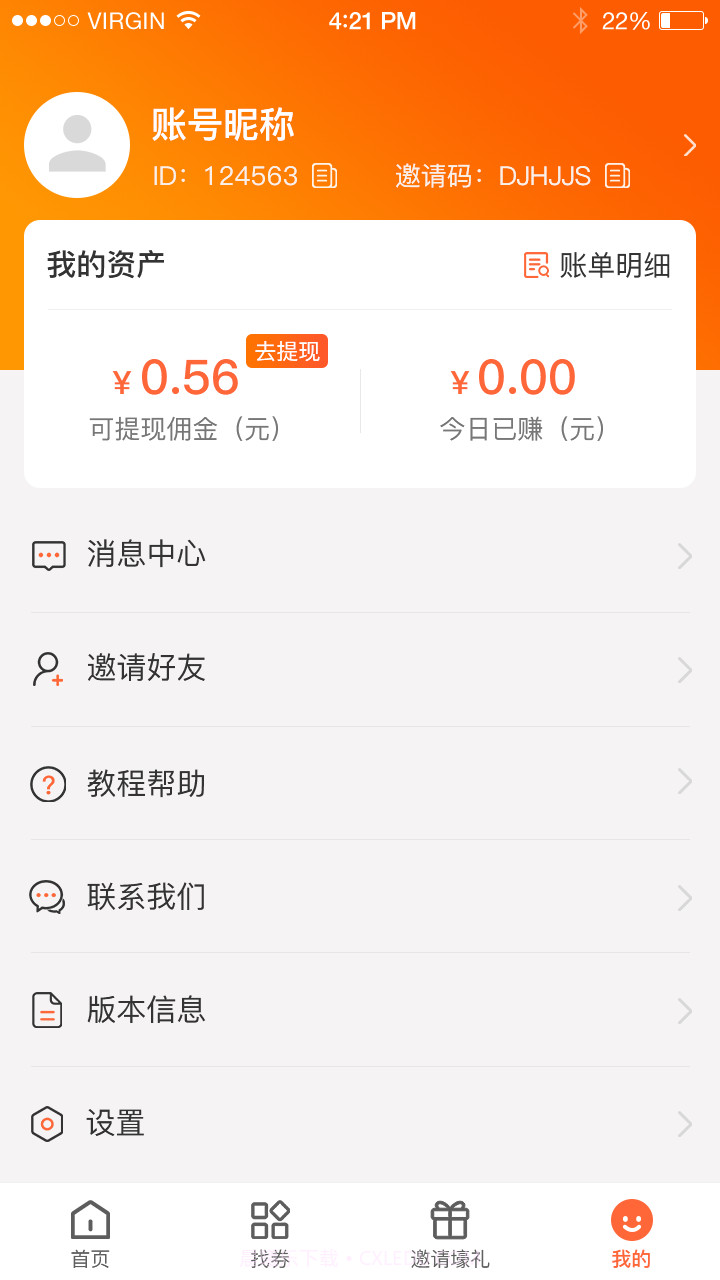Expand the profile via the top-right chevron
The height and width of the screenshot is (1280, 720).
689,145
